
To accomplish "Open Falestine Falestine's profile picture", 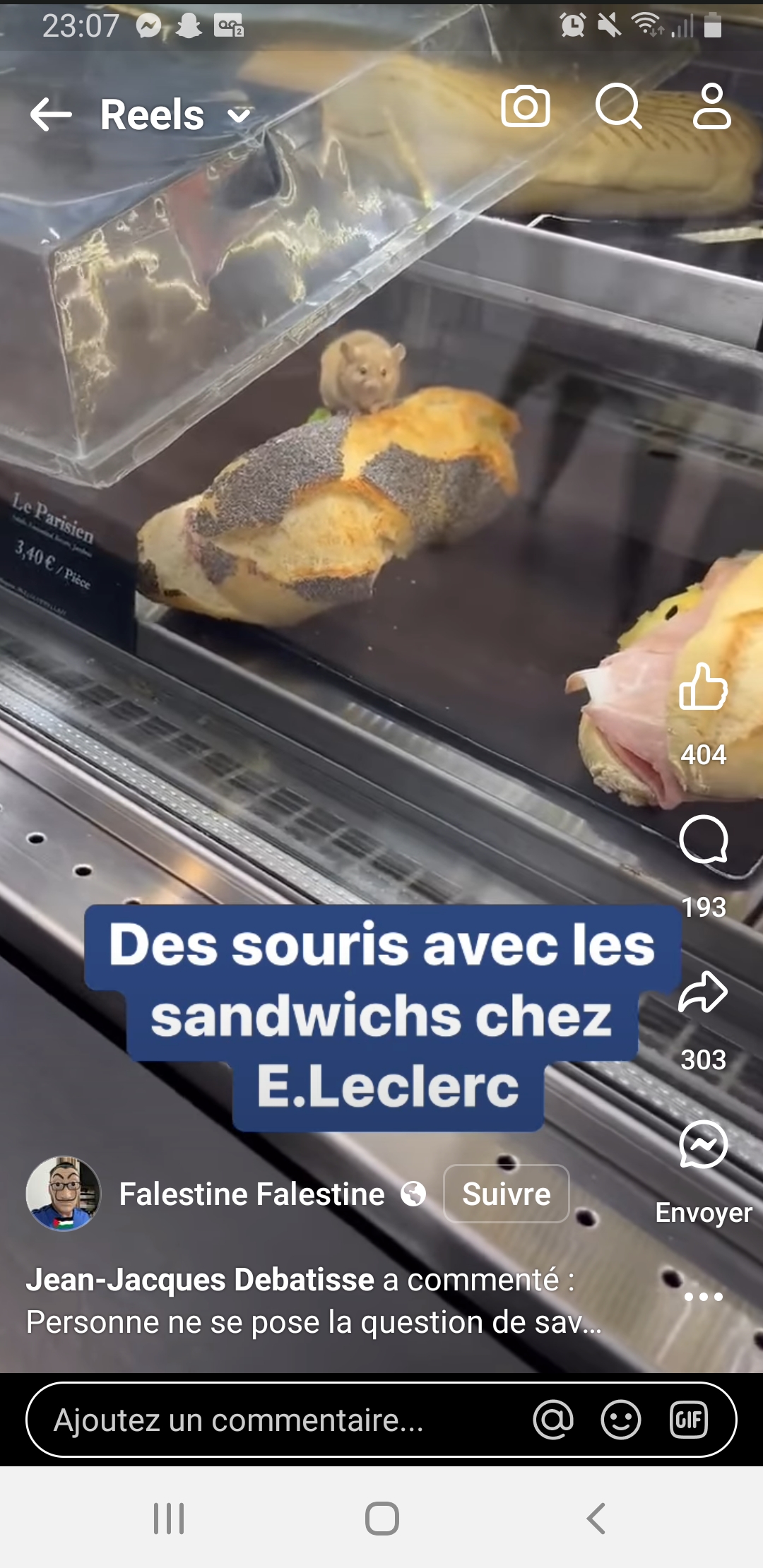I will [64, 1194].
